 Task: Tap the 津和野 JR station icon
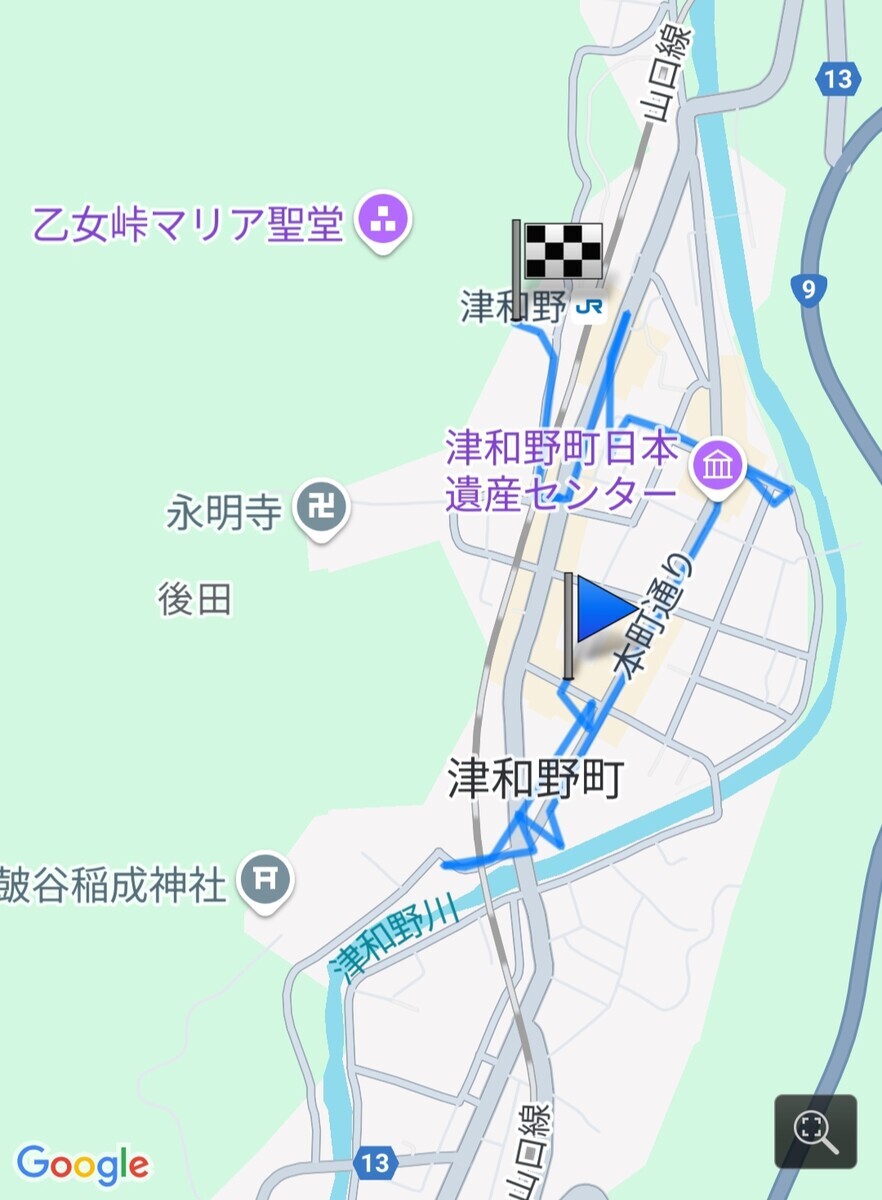pos(590,309)
